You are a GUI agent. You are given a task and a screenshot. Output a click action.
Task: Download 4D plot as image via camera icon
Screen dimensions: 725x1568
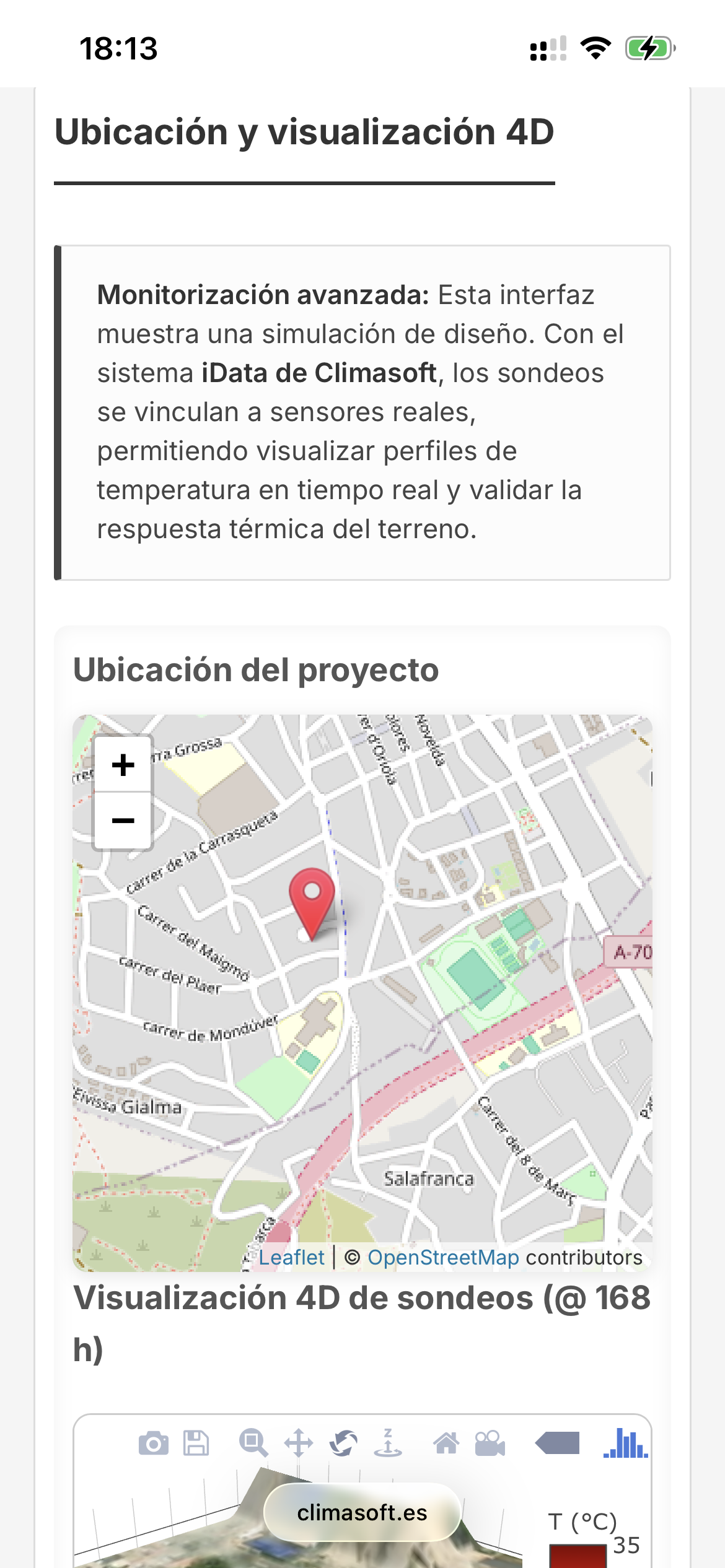(x=154, y=1444)
